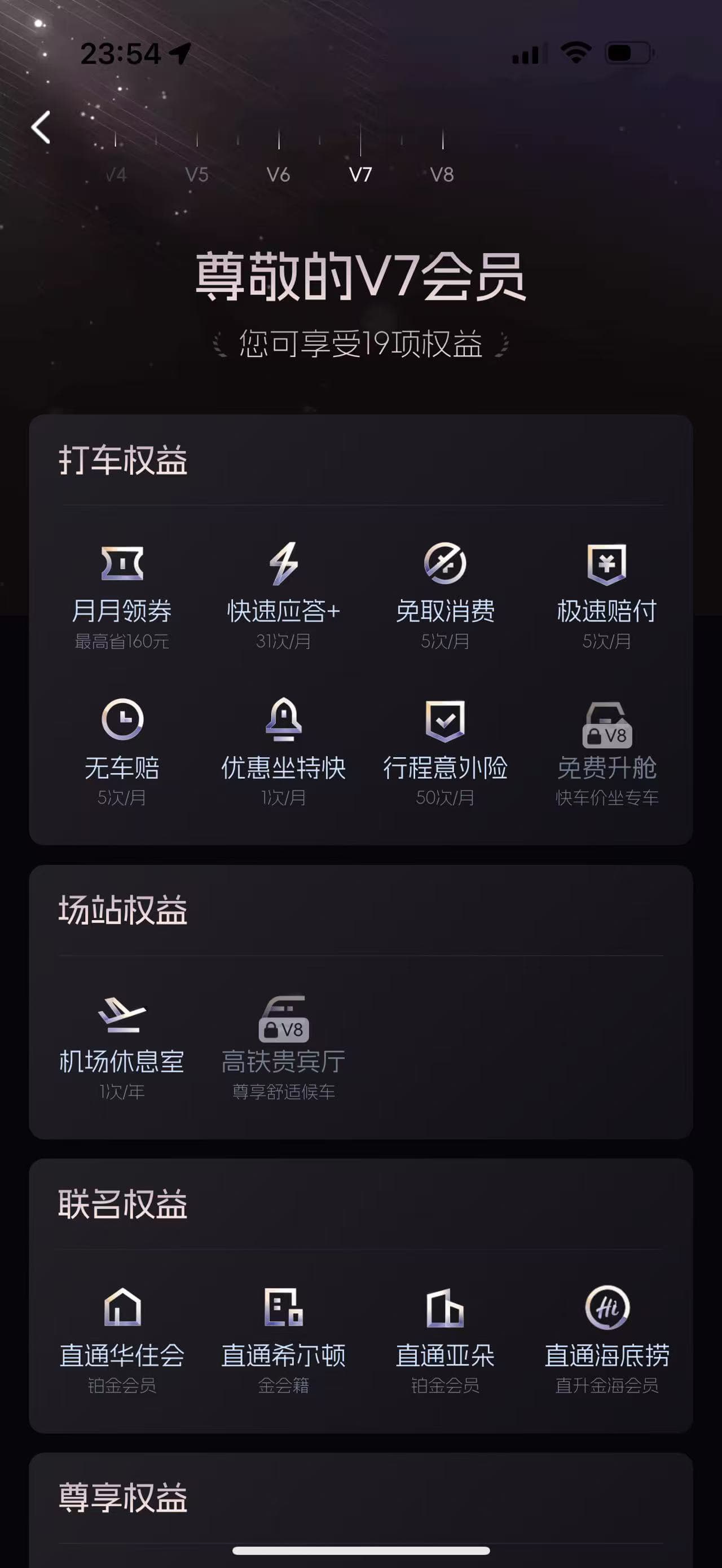The image size is (722, 1568).
Task: Open the 机场休息室 lounge benefit
Action: pyautogui.click(x=122, y=1045)
